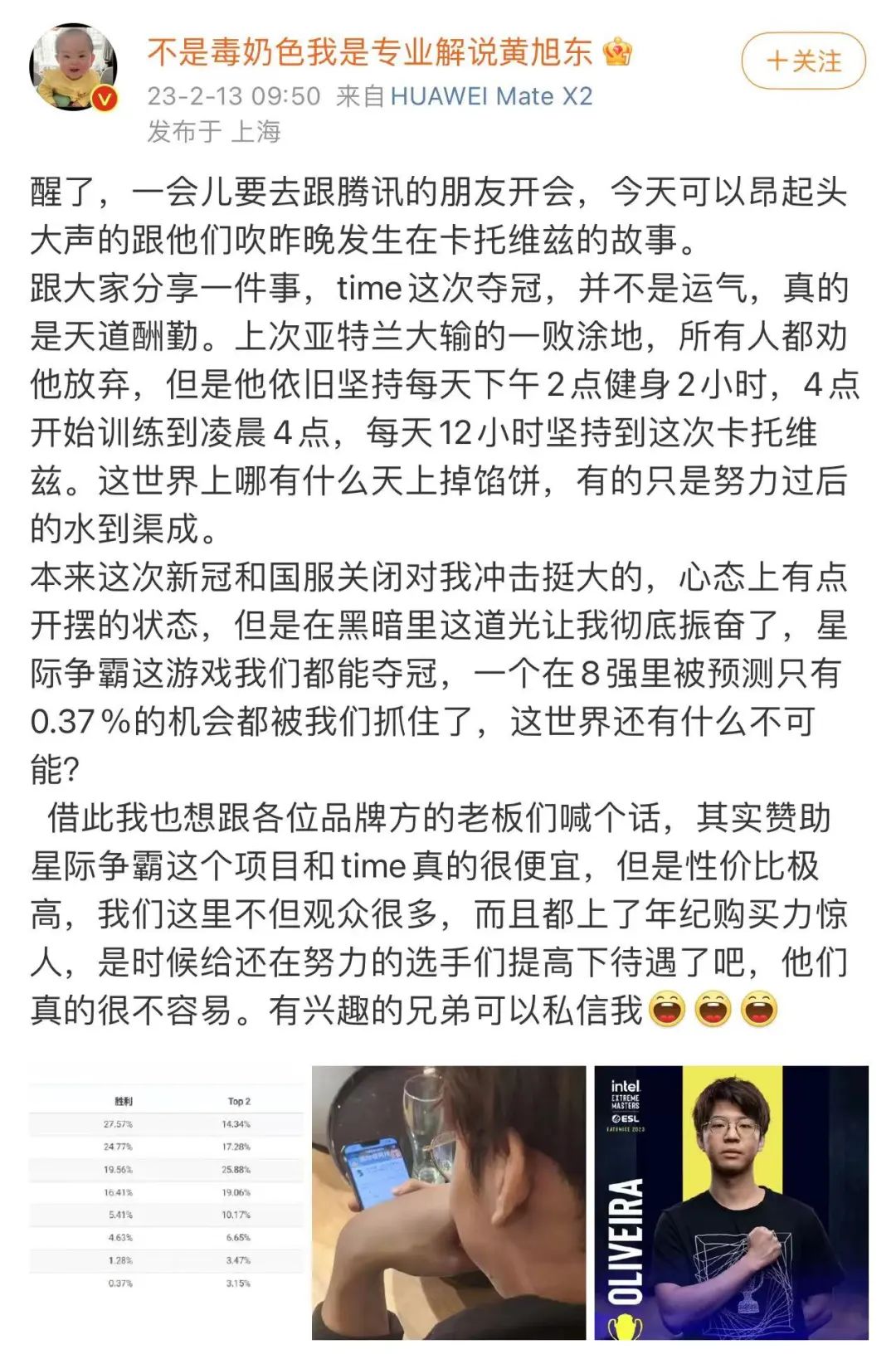Follow this user with the 关注 button

(x=802, y=61)
